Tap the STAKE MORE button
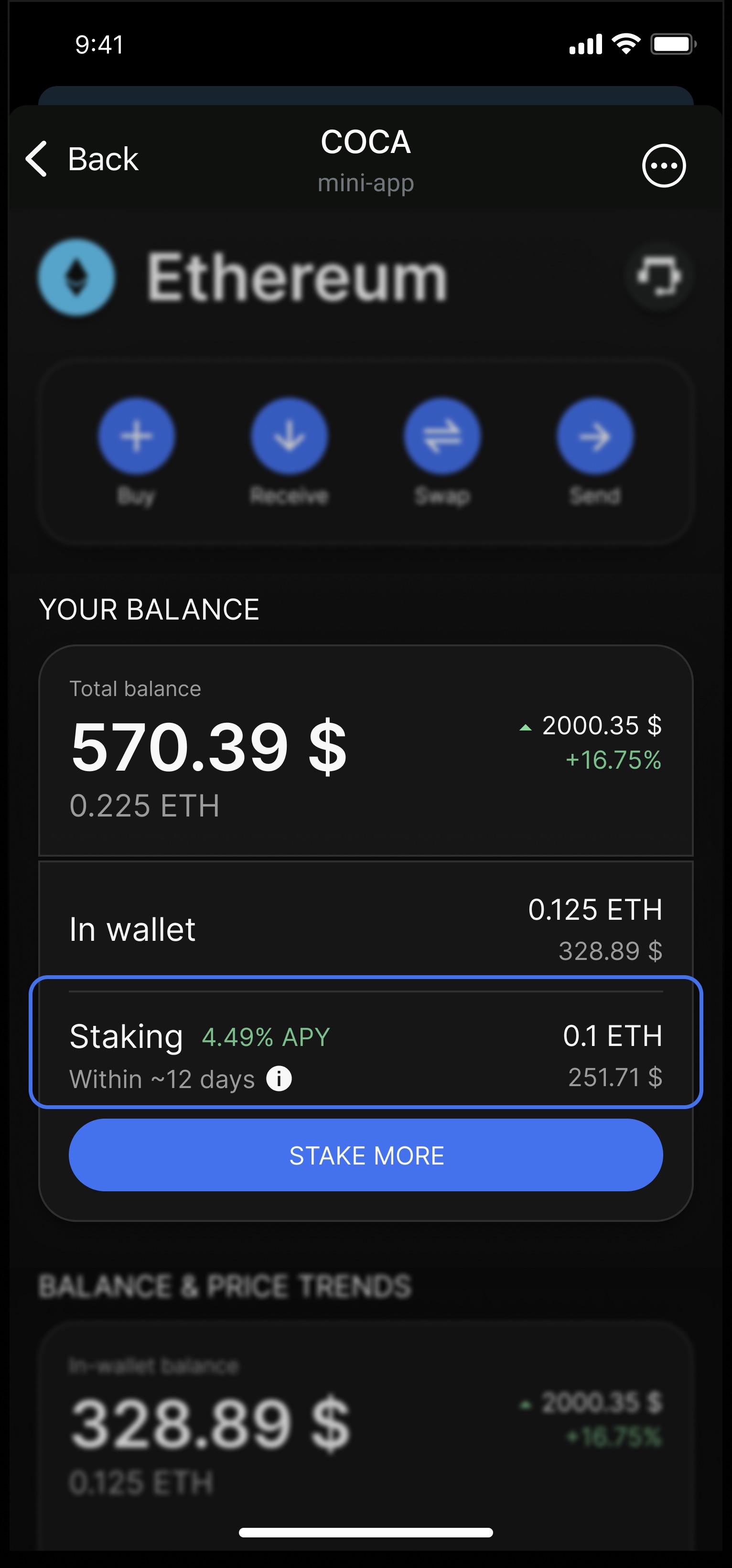The height and width of the screenshot is (1568, 732). 366,1155
